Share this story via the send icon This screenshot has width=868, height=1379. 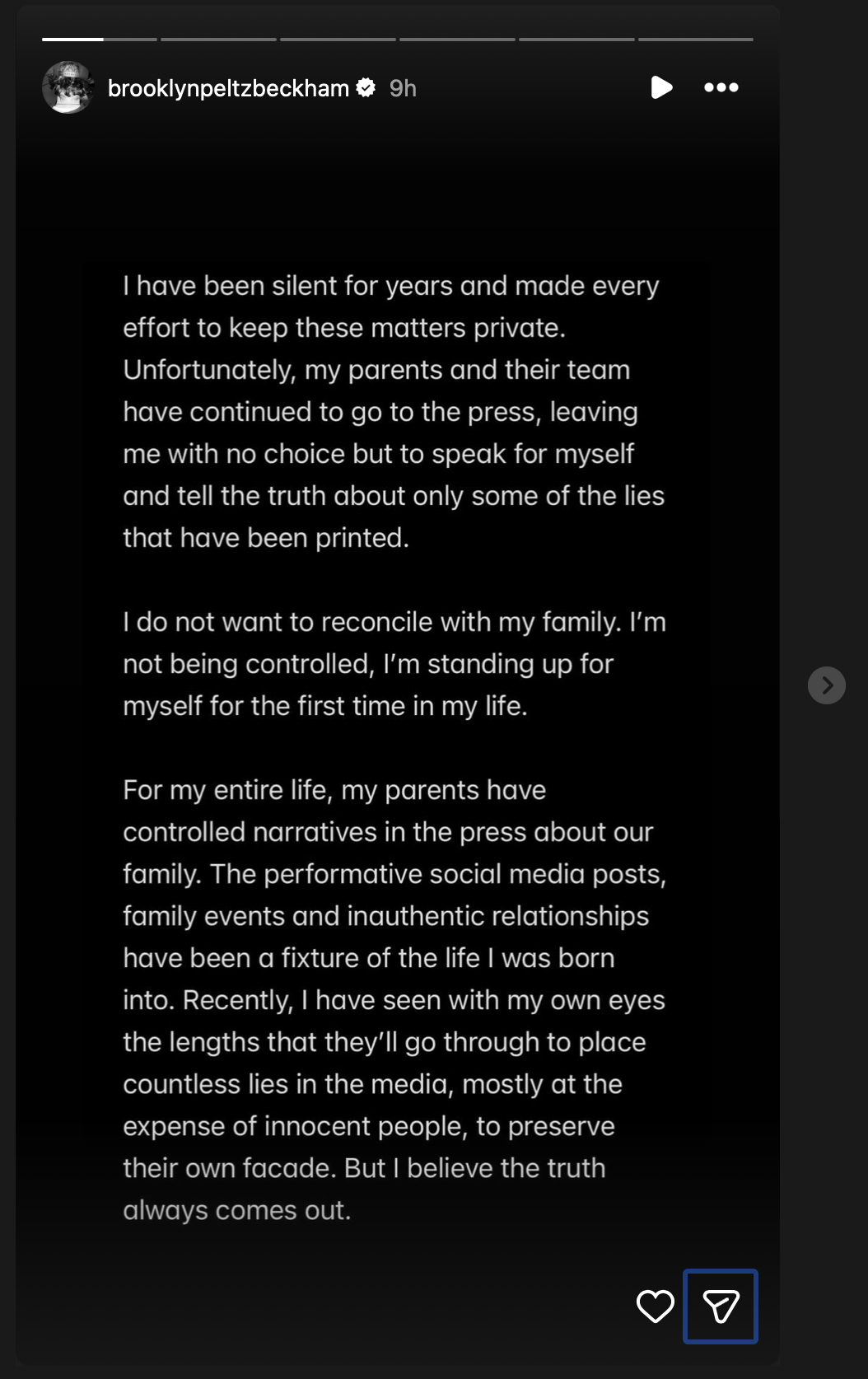click(x=721, y=1307)
